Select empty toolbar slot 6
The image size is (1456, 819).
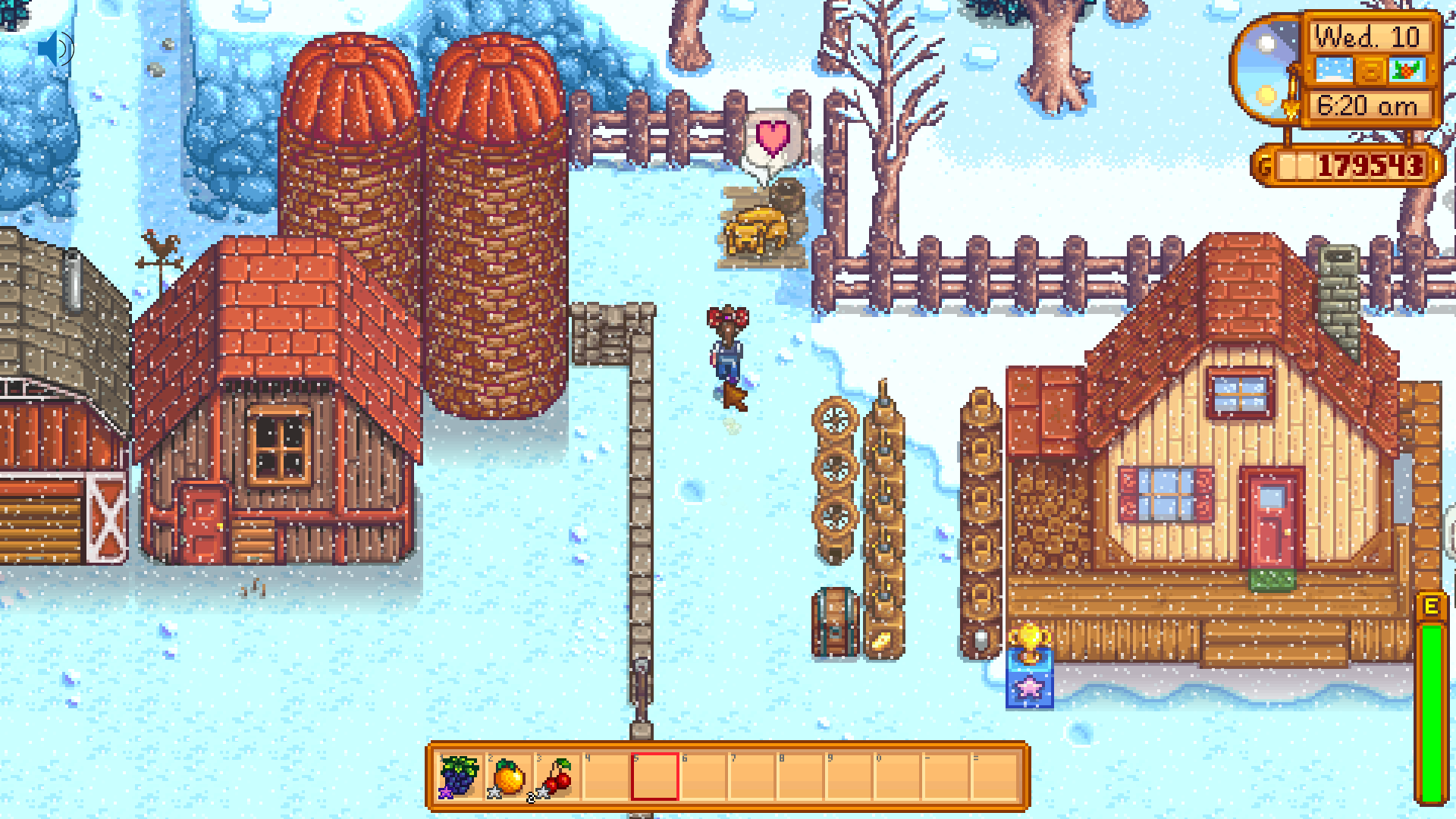point(703,777)
